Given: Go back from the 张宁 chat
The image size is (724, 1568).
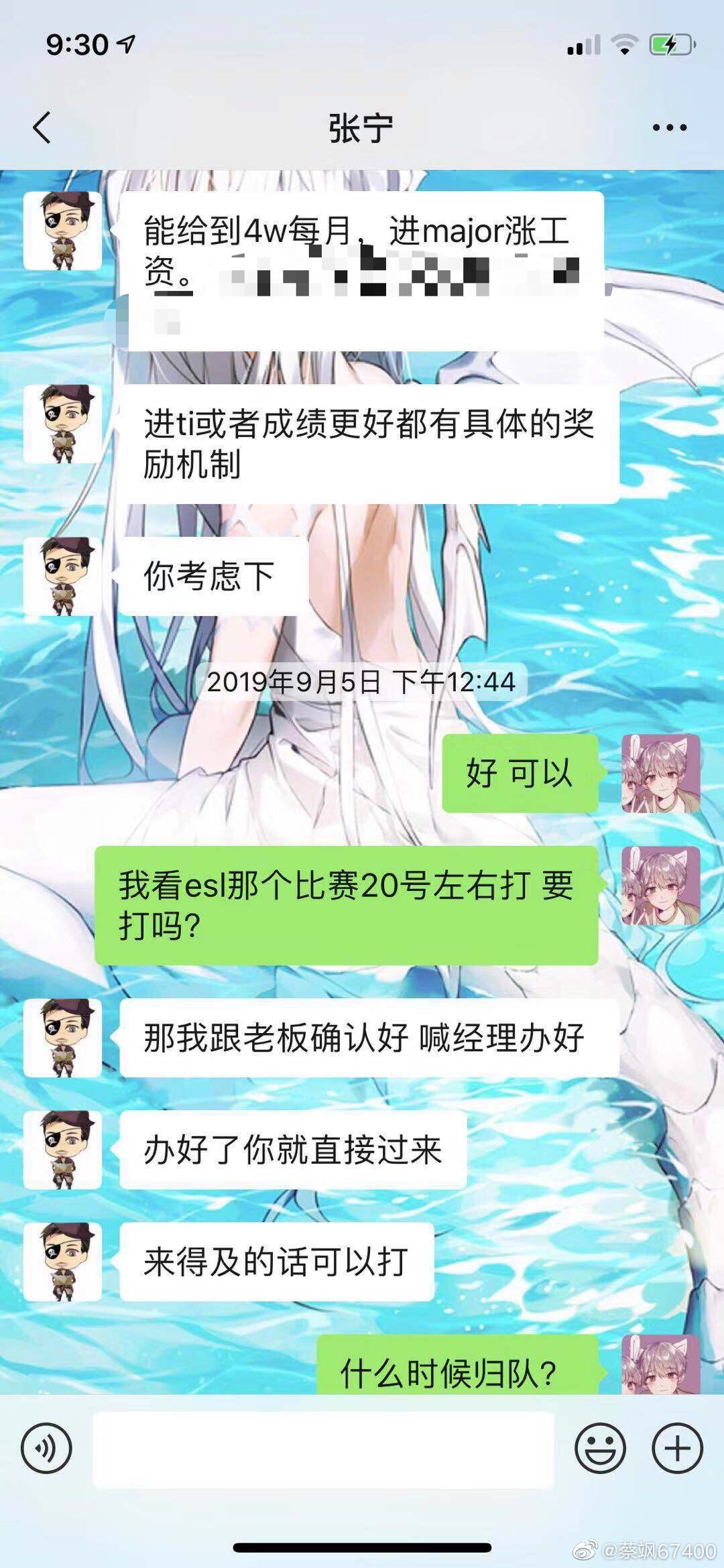Looking at the screenshot, I should 42,127.
